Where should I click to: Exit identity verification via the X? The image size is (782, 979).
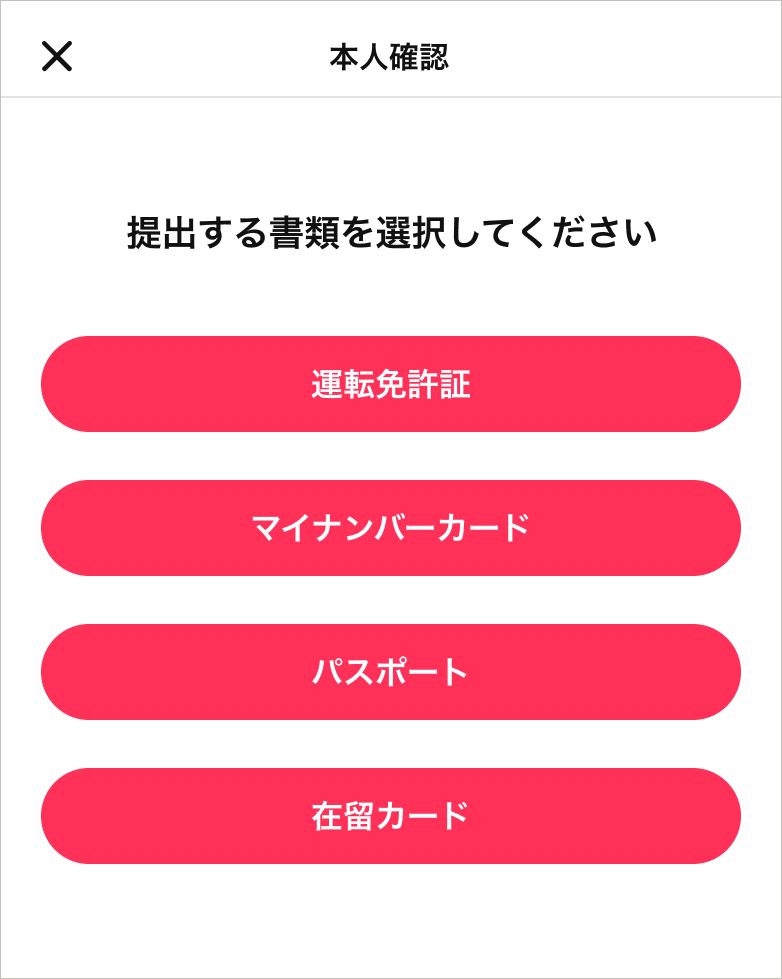[x=58, y=57]
